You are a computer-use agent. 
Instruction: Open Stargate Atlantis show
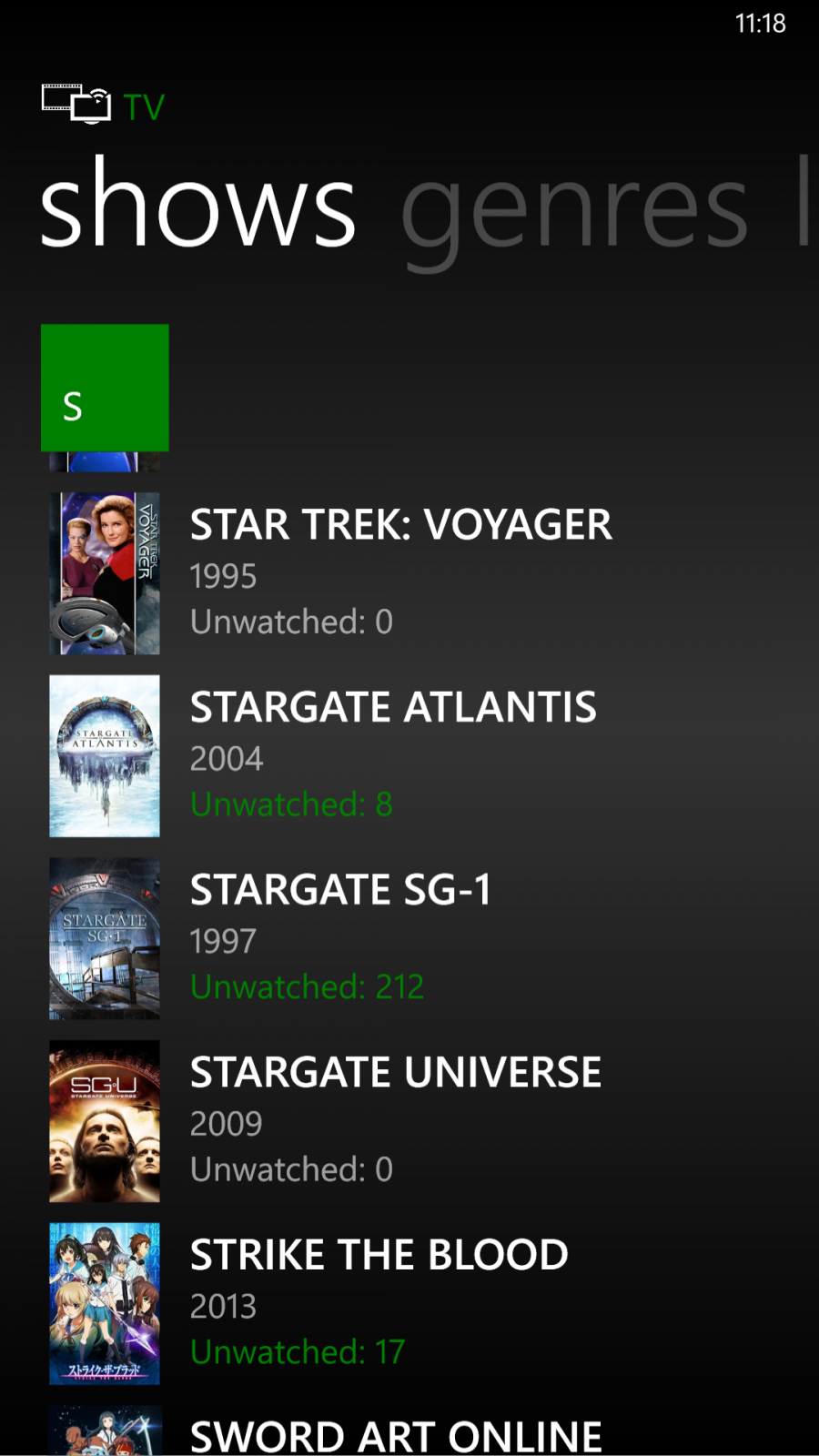tap(393, 754)
